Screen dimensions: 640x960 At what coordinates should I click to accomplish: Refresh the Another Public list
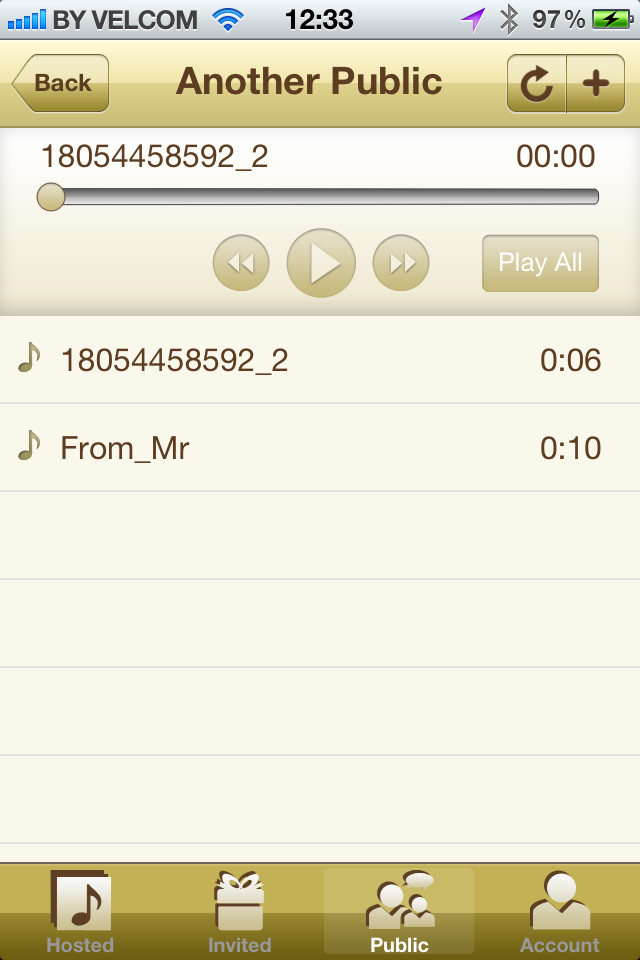click(537, 83)
